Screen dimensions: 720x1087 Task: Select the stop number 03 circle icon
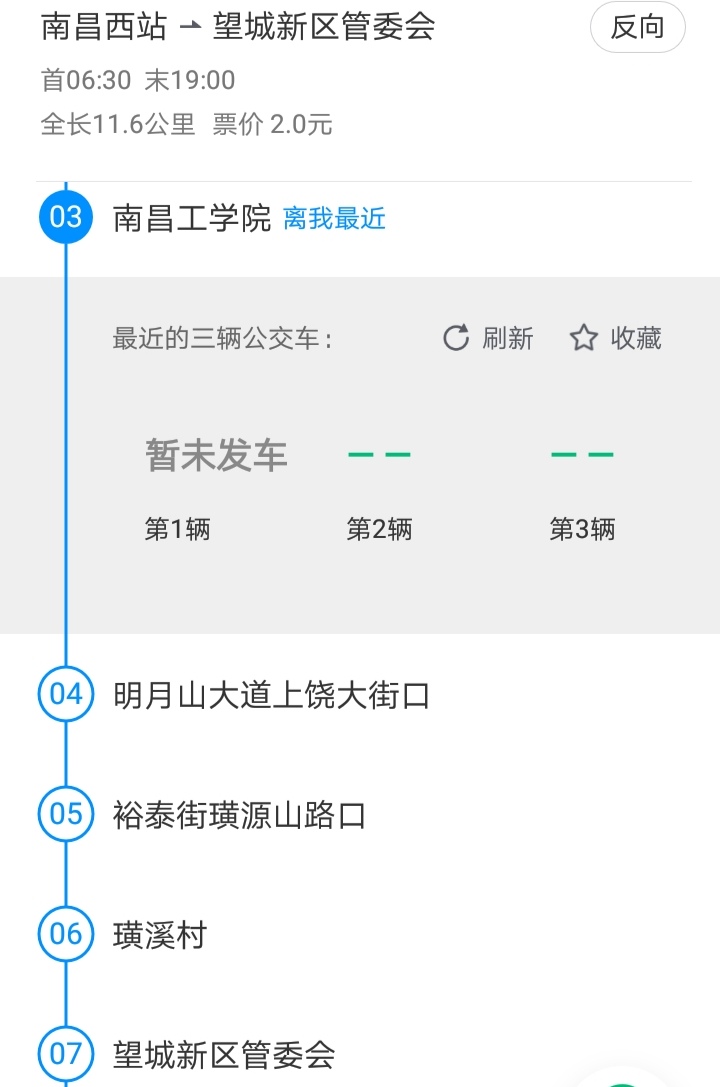tap(65, 218)
